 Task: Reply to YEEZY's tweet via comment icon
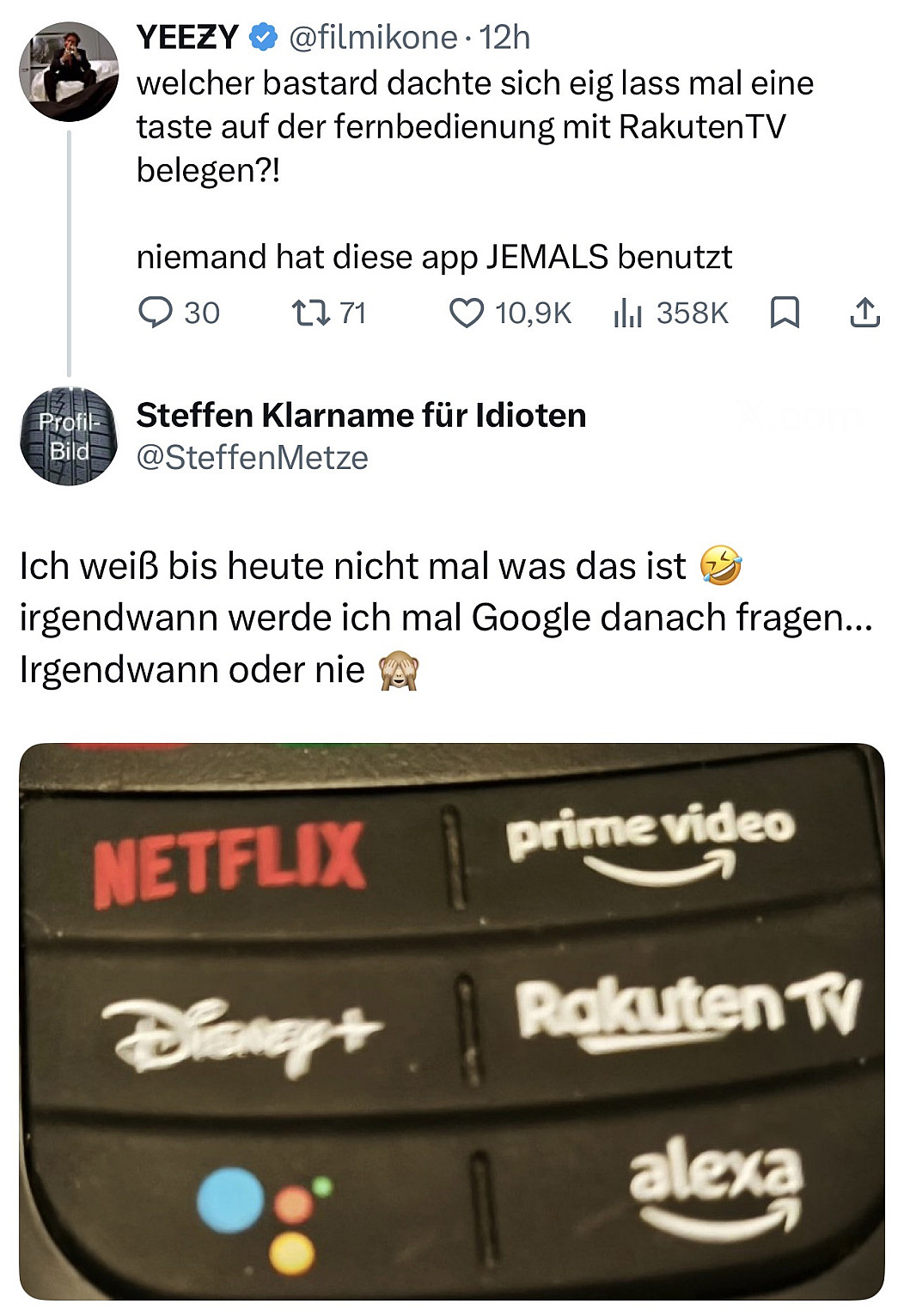point(156,313)
